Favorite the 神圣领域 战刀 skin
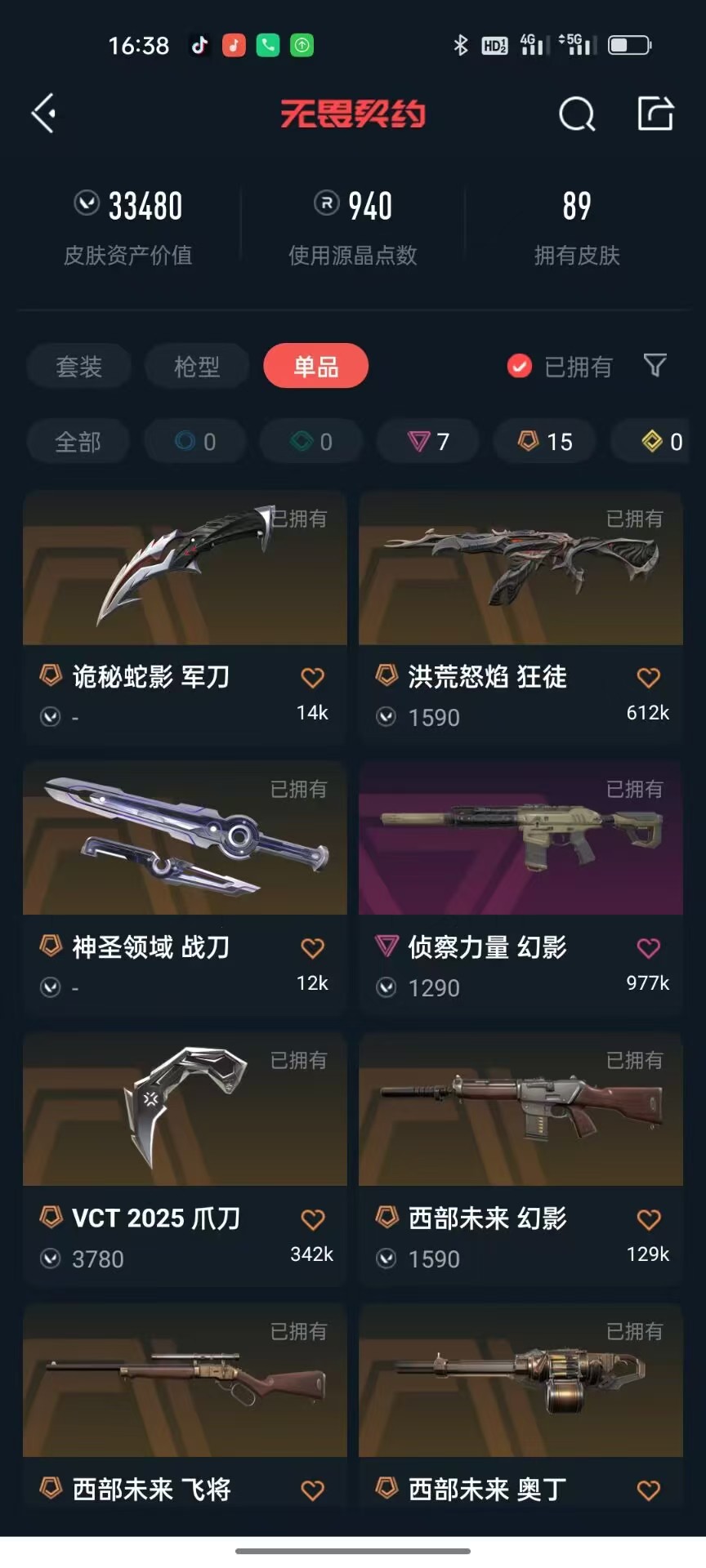 click(x=312, y=948)
